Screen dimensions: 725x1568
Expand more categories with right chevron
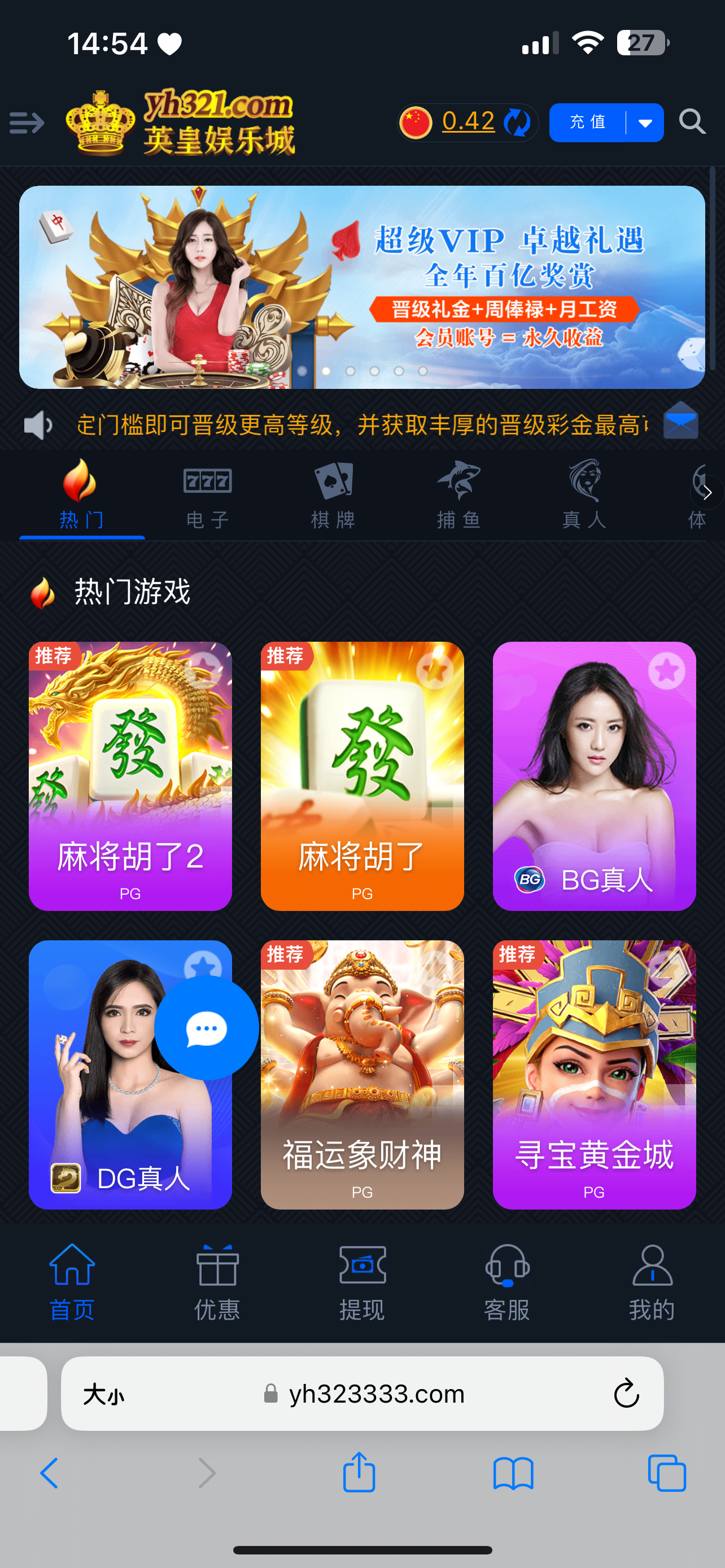707,493
